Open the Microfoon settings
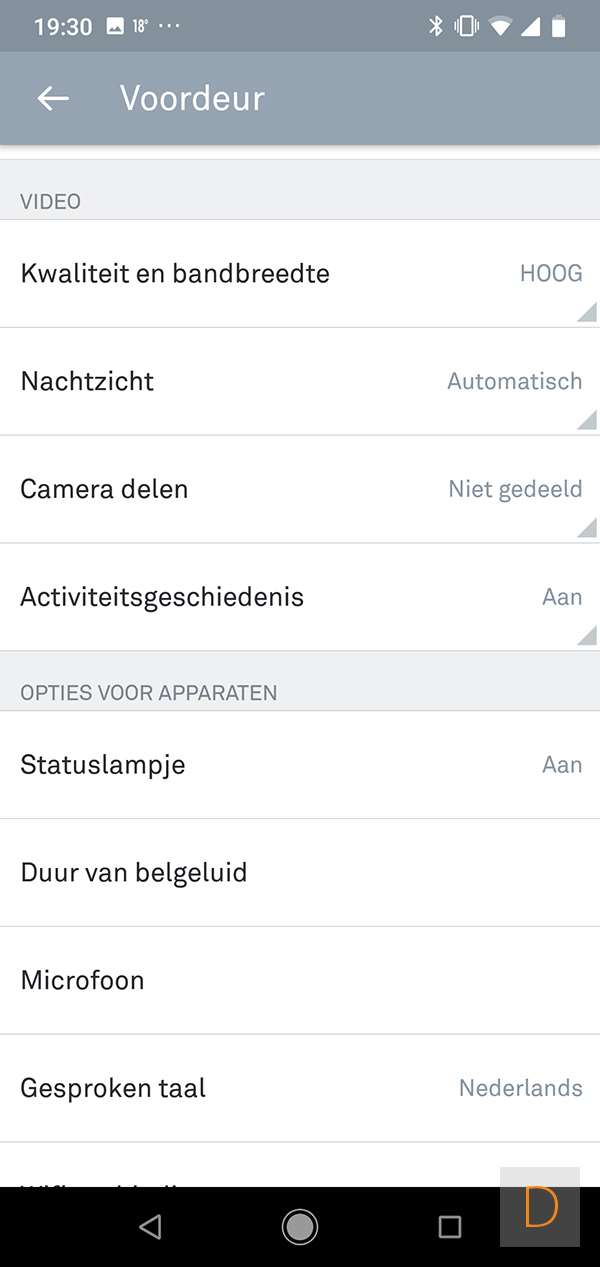The height and width of the screenshot is (1267, 600). tap(300, 981)
